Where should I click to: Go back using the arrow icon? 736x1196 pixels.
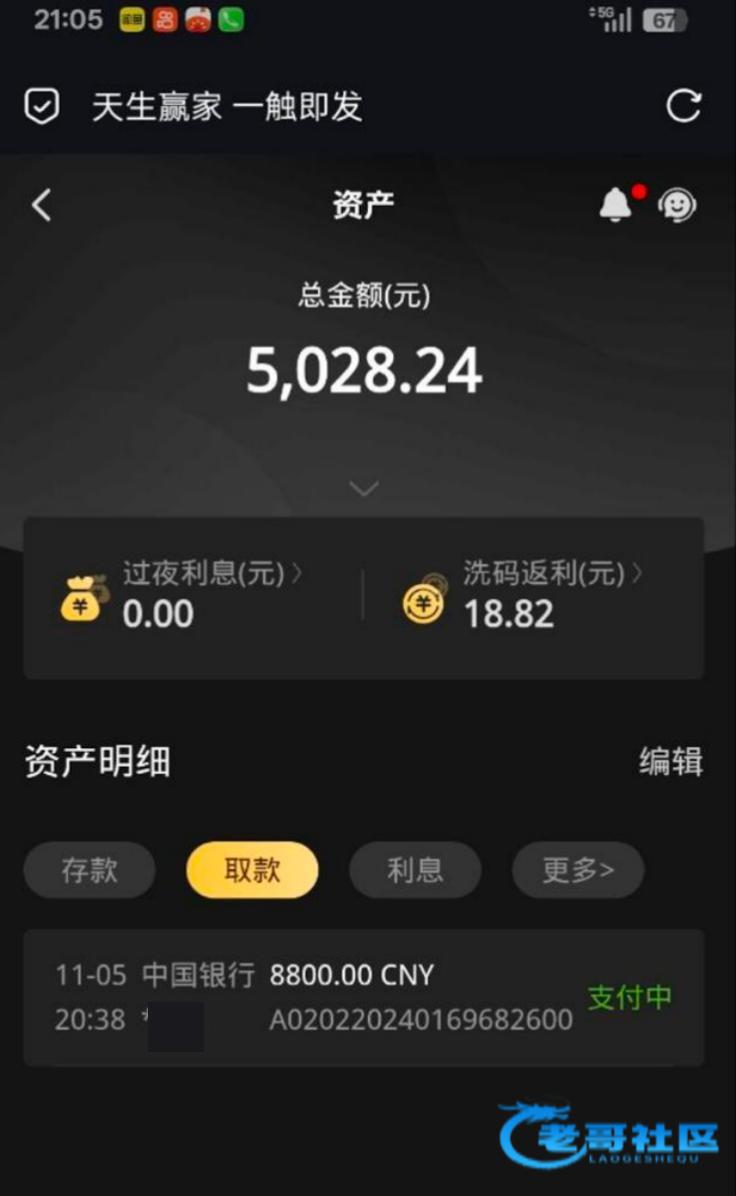coord(41,206)
